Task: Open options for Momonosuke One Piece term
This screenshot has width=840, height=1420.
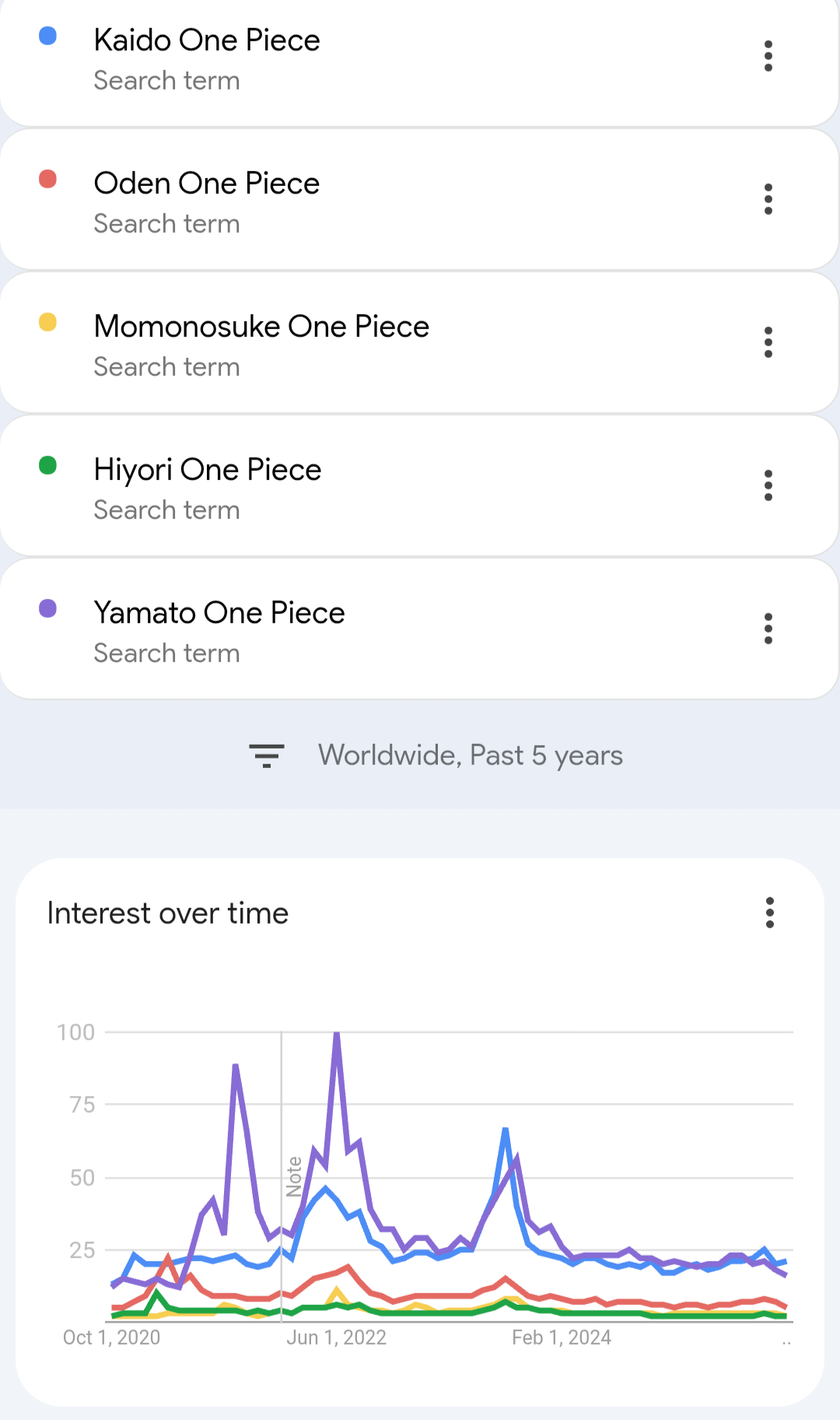Action: point(768,342)
